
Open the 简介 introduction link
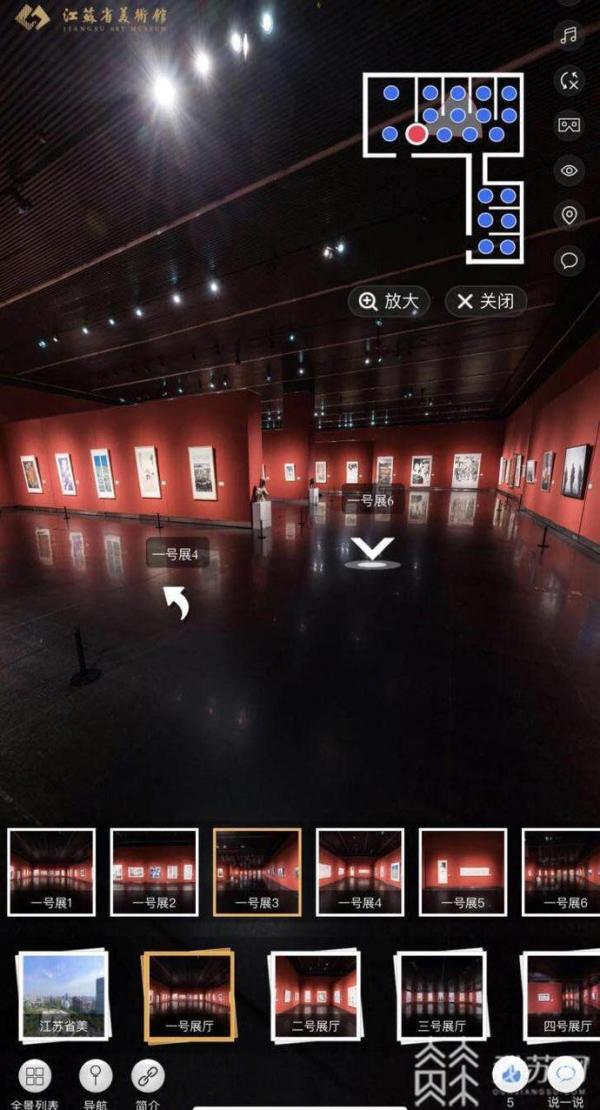click(x=148, y=1077)
